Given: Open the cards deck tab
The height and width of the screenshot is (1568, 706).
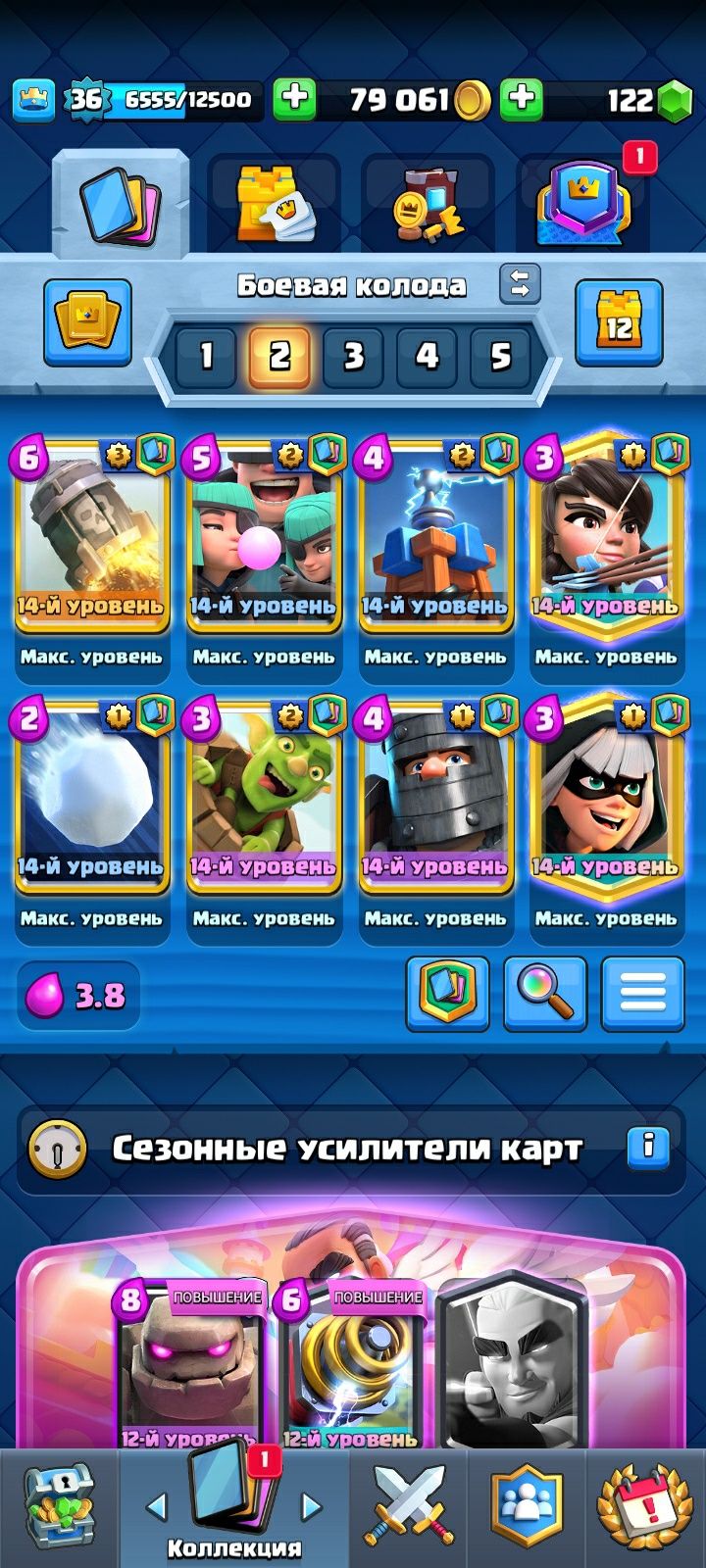Looking at the screenshot, I should click(121, 204).
